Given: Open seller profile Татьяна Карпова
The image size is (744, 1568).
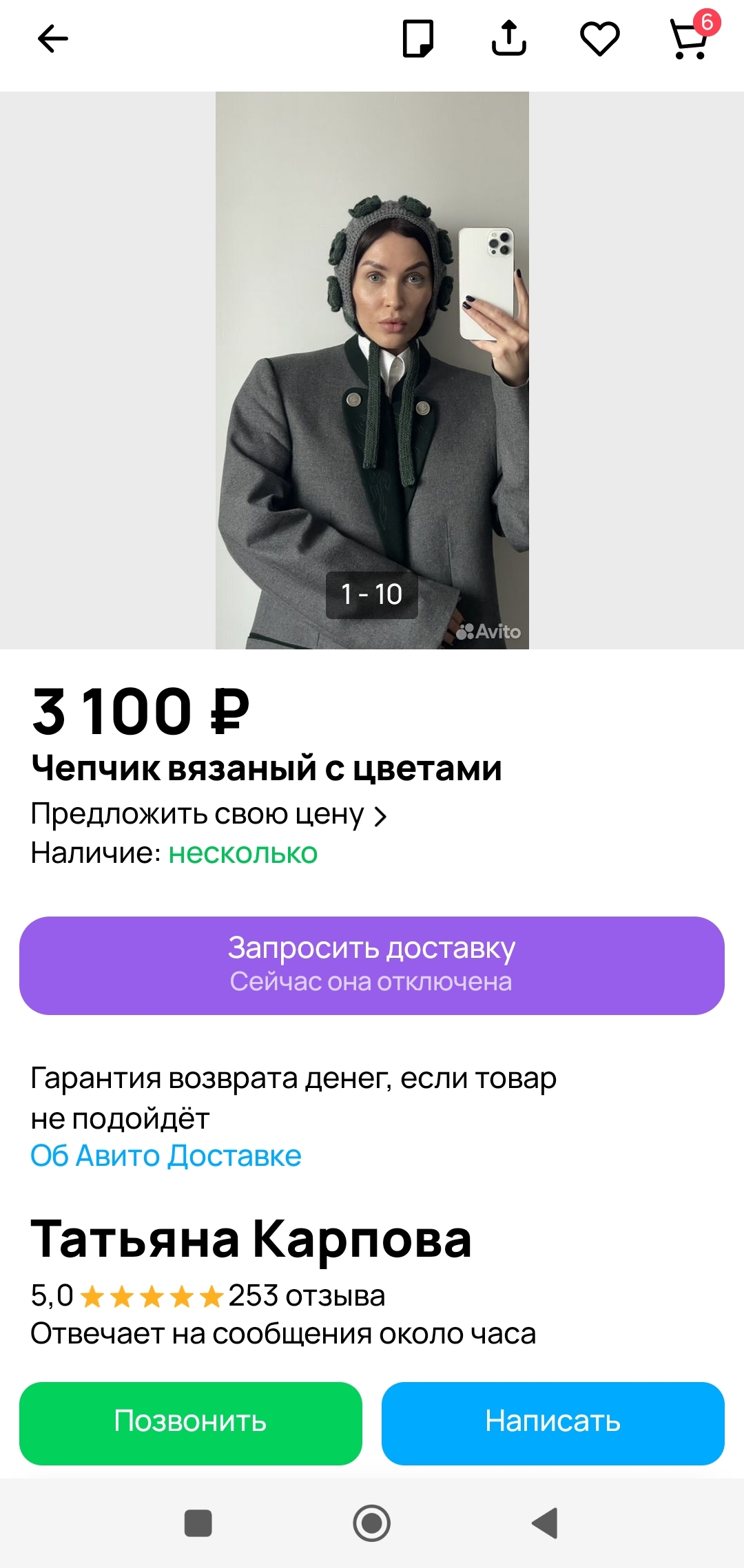Looking at the screenshot, I should pos(251,1240).
